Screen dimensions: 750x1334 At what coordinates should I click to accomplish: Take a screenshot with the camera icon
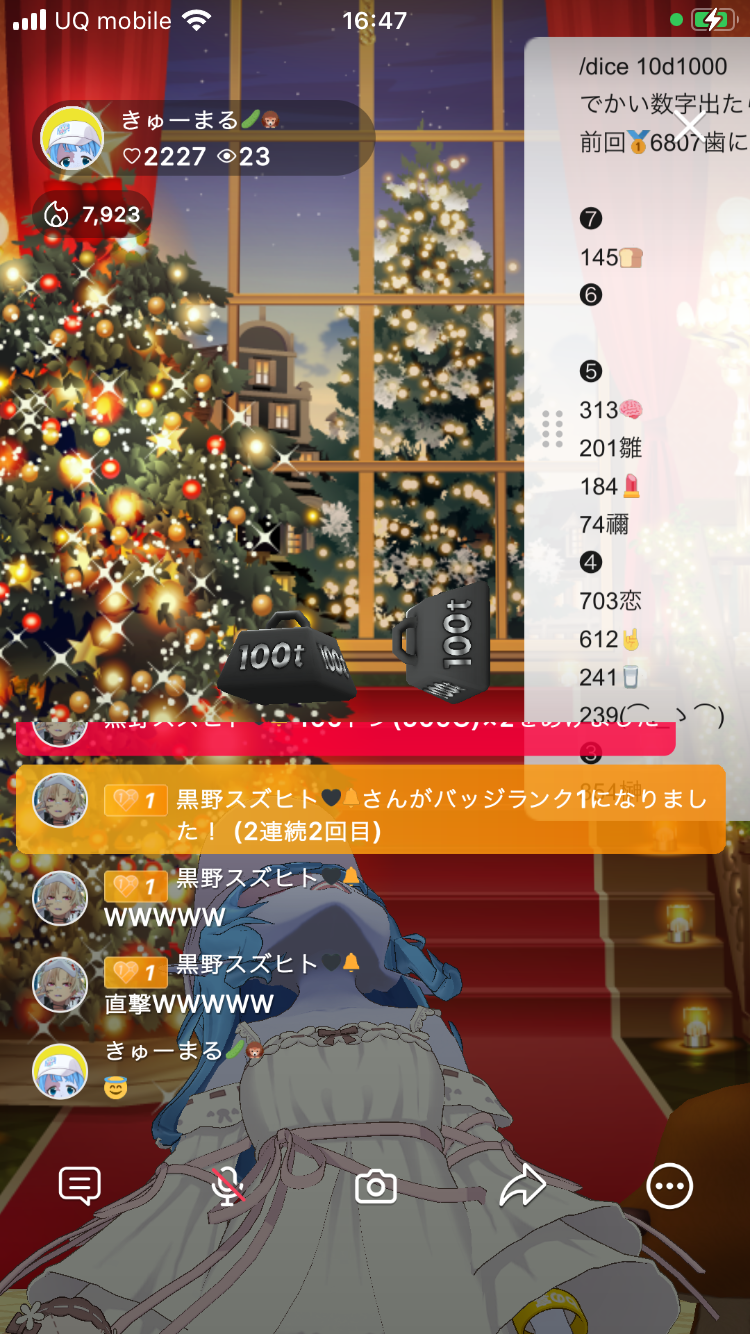tap(376, 1187)
